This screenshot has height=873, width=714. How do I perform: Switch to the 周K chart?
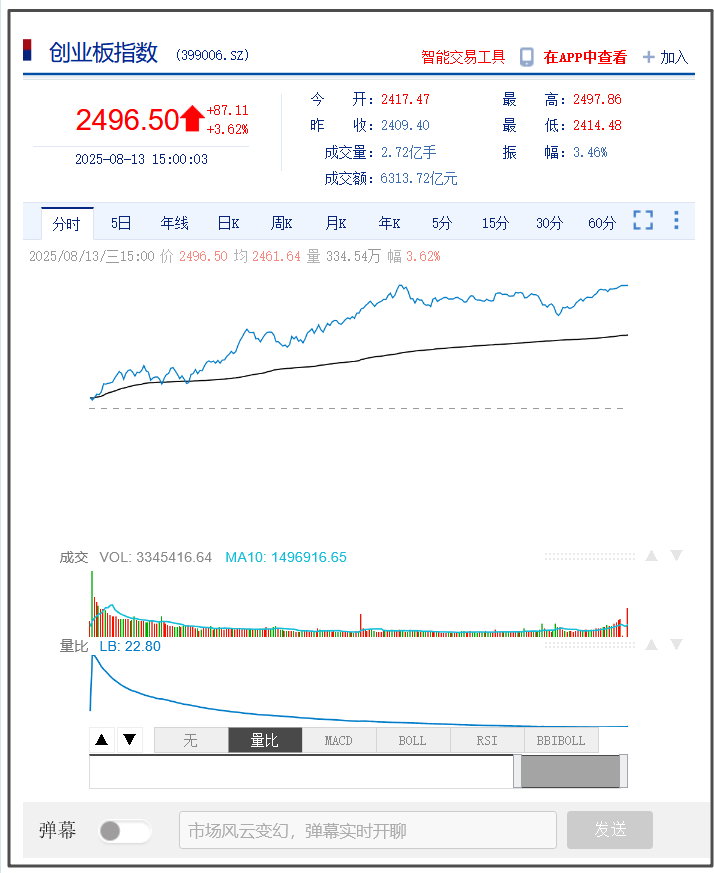pos(281,223)
